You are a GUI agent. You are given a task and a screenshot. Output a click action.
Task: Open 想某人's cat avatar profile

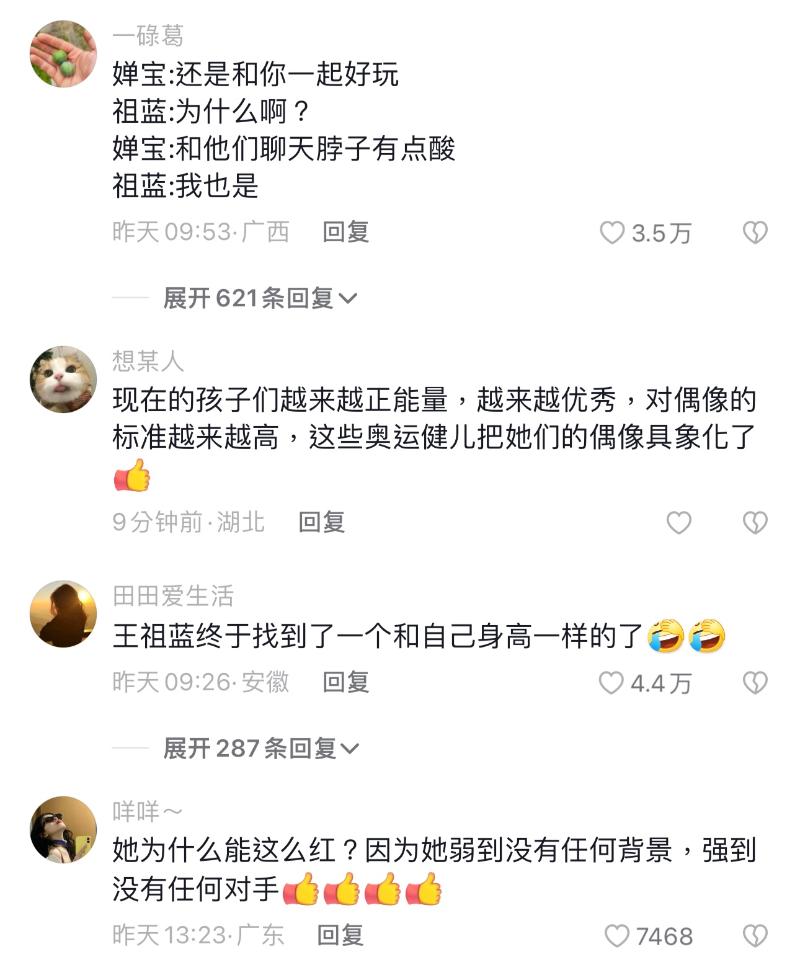point(63,379)
